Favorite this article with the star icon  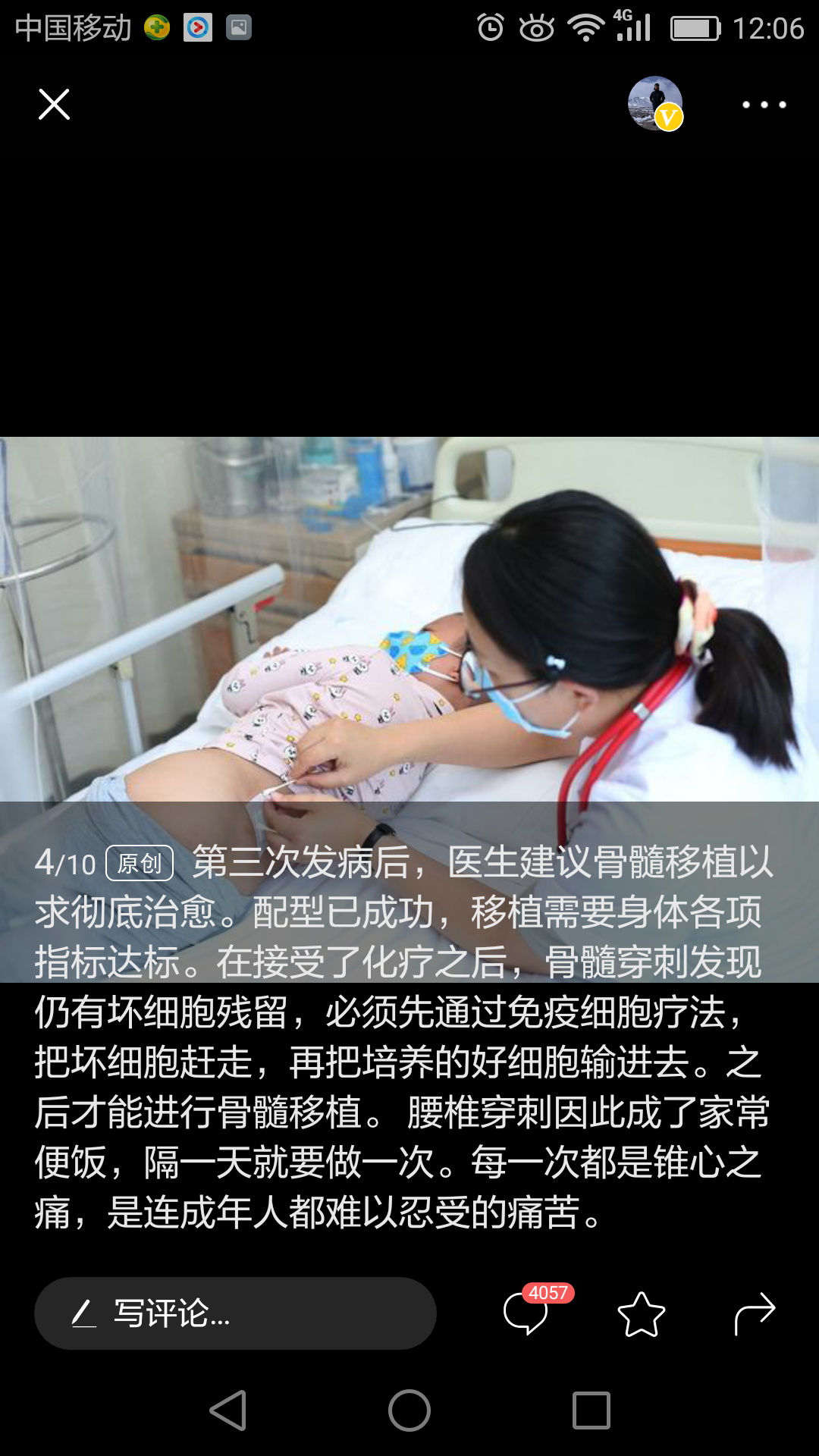click(641, 1314)
